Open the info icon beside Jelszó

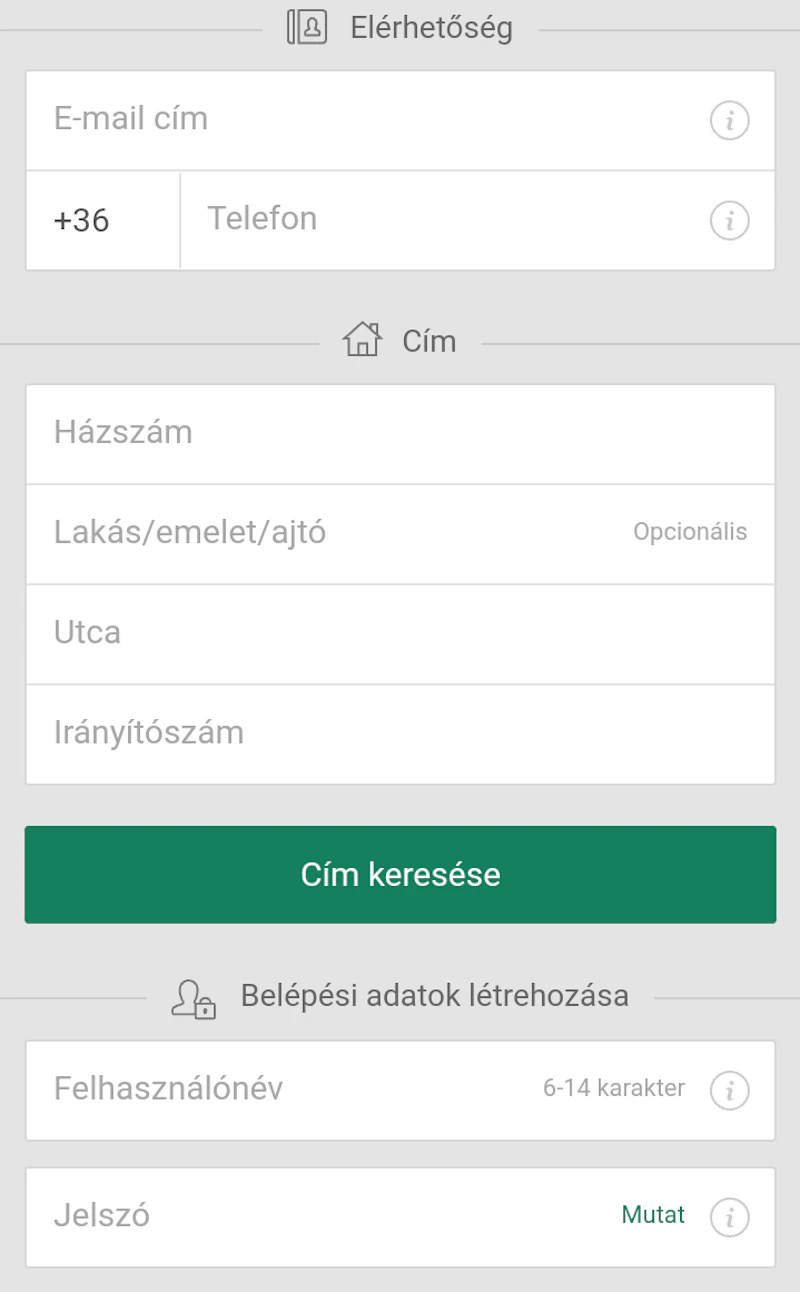729,1218
